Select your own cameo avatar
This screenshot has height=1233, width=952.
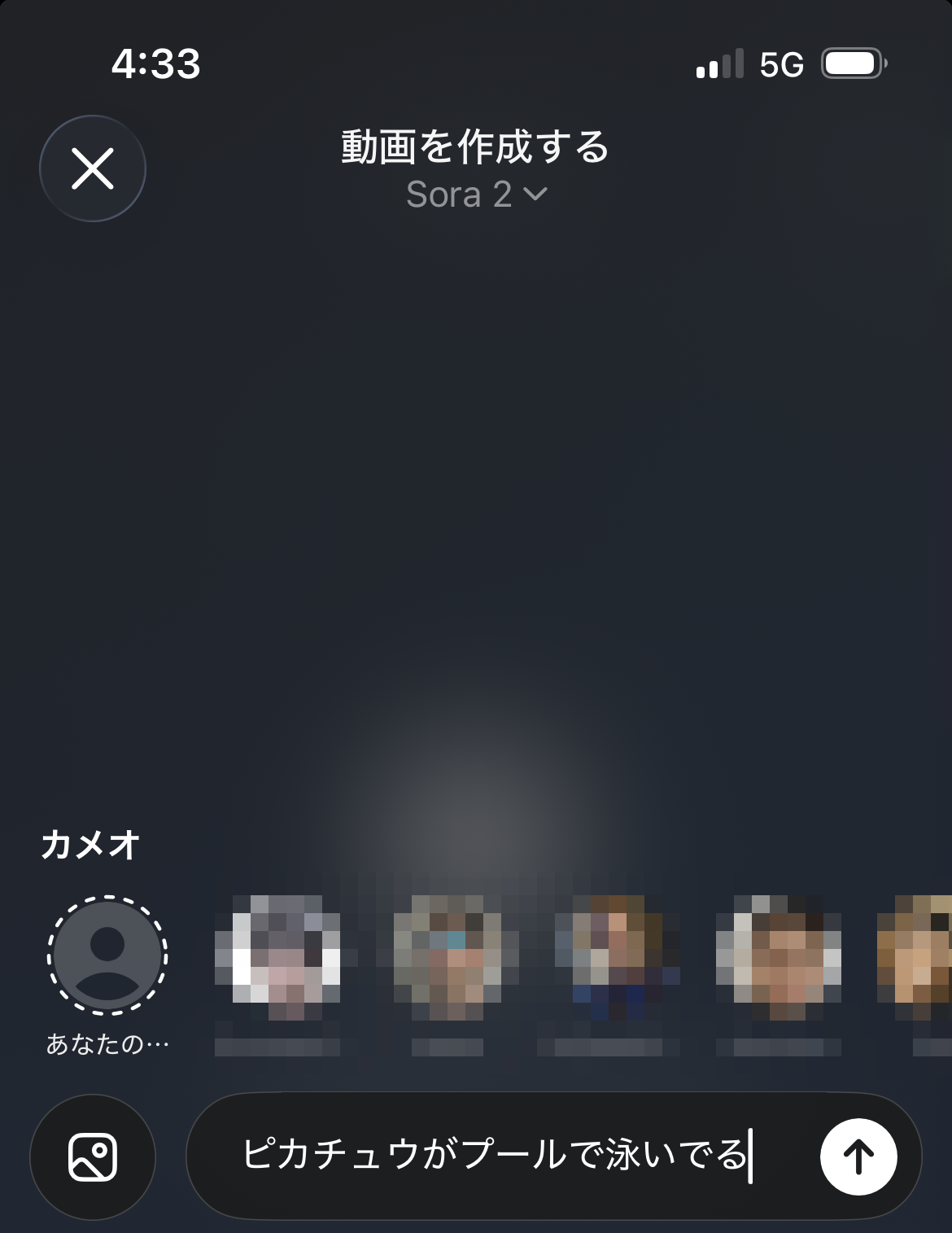coord(107,955)
